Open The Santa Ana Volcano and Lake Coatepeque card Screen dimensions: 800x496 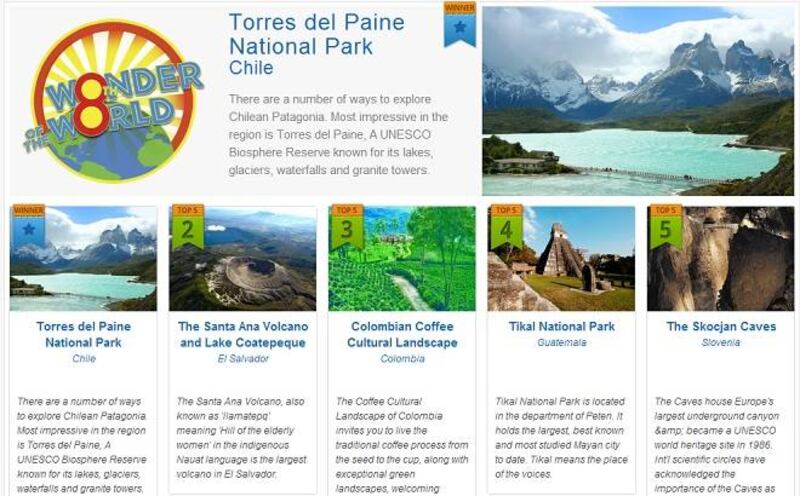(x=243, y=334)
